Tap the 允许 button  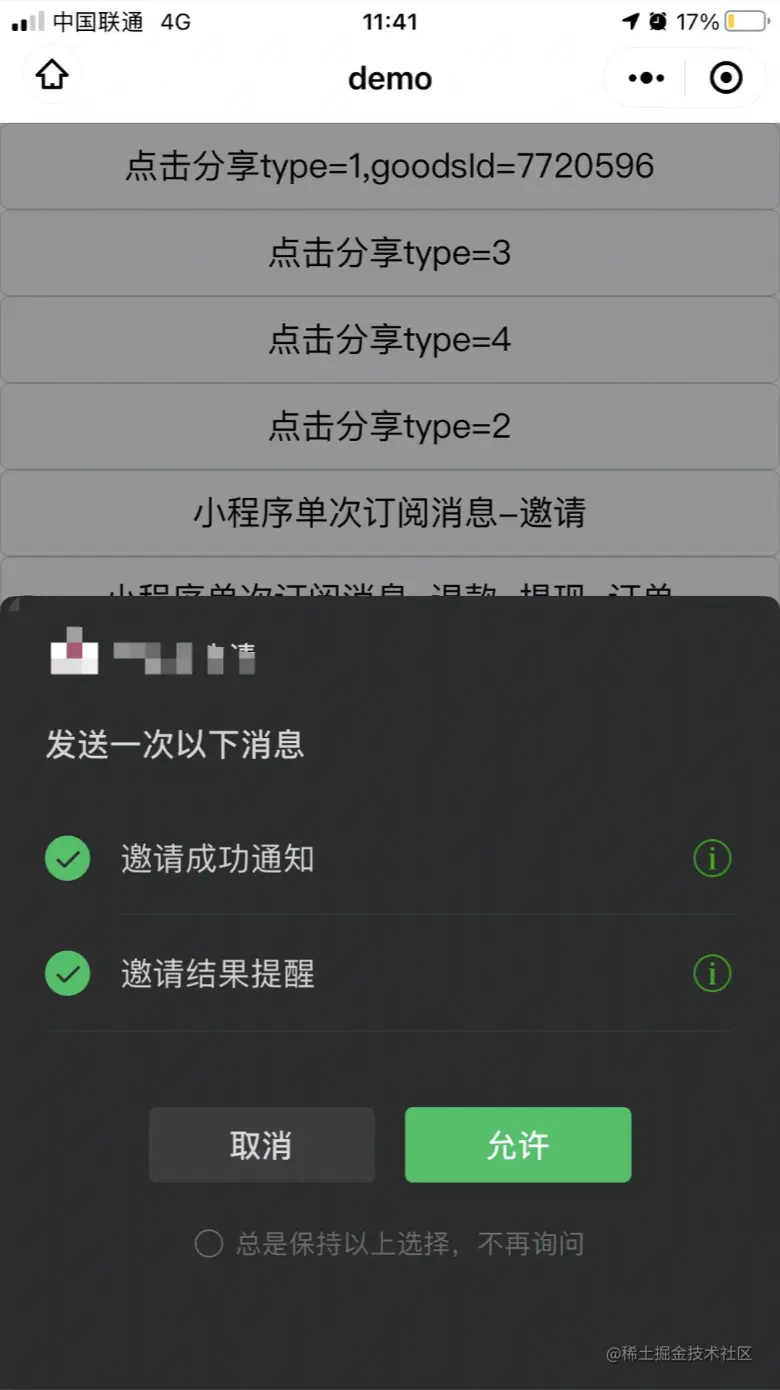[517, 1145]
